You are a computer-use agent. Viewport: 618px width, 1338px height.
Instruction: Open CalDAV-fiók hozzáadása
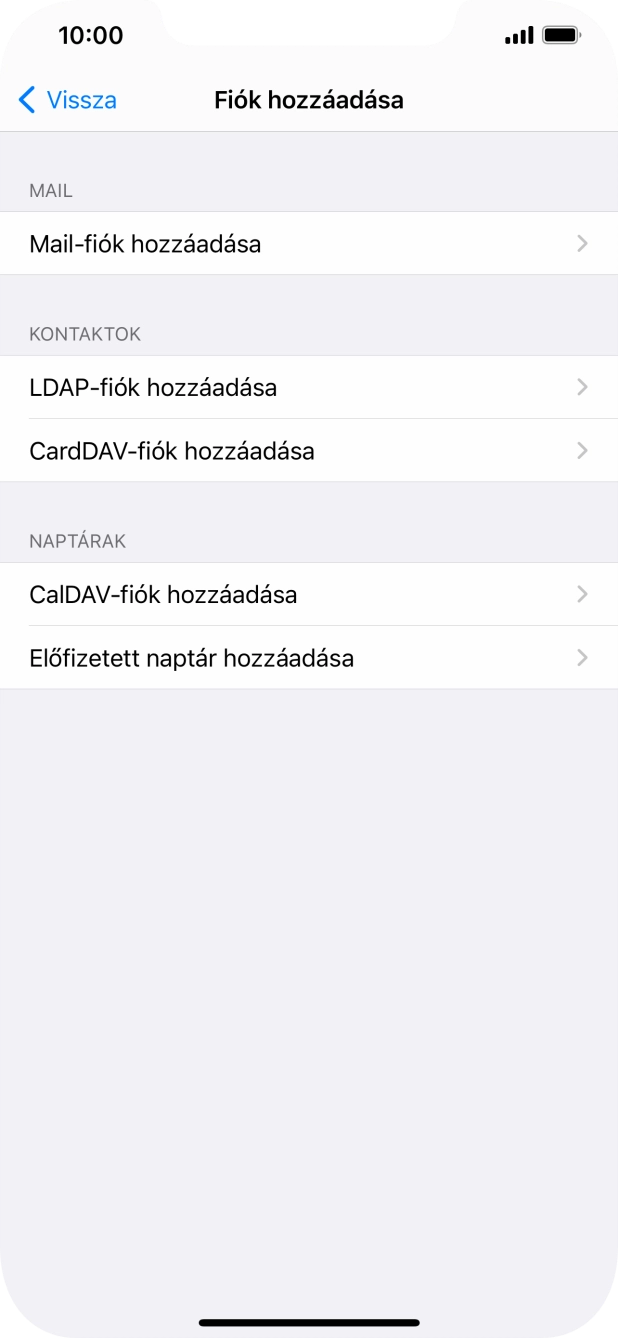[x=308, y=595]
